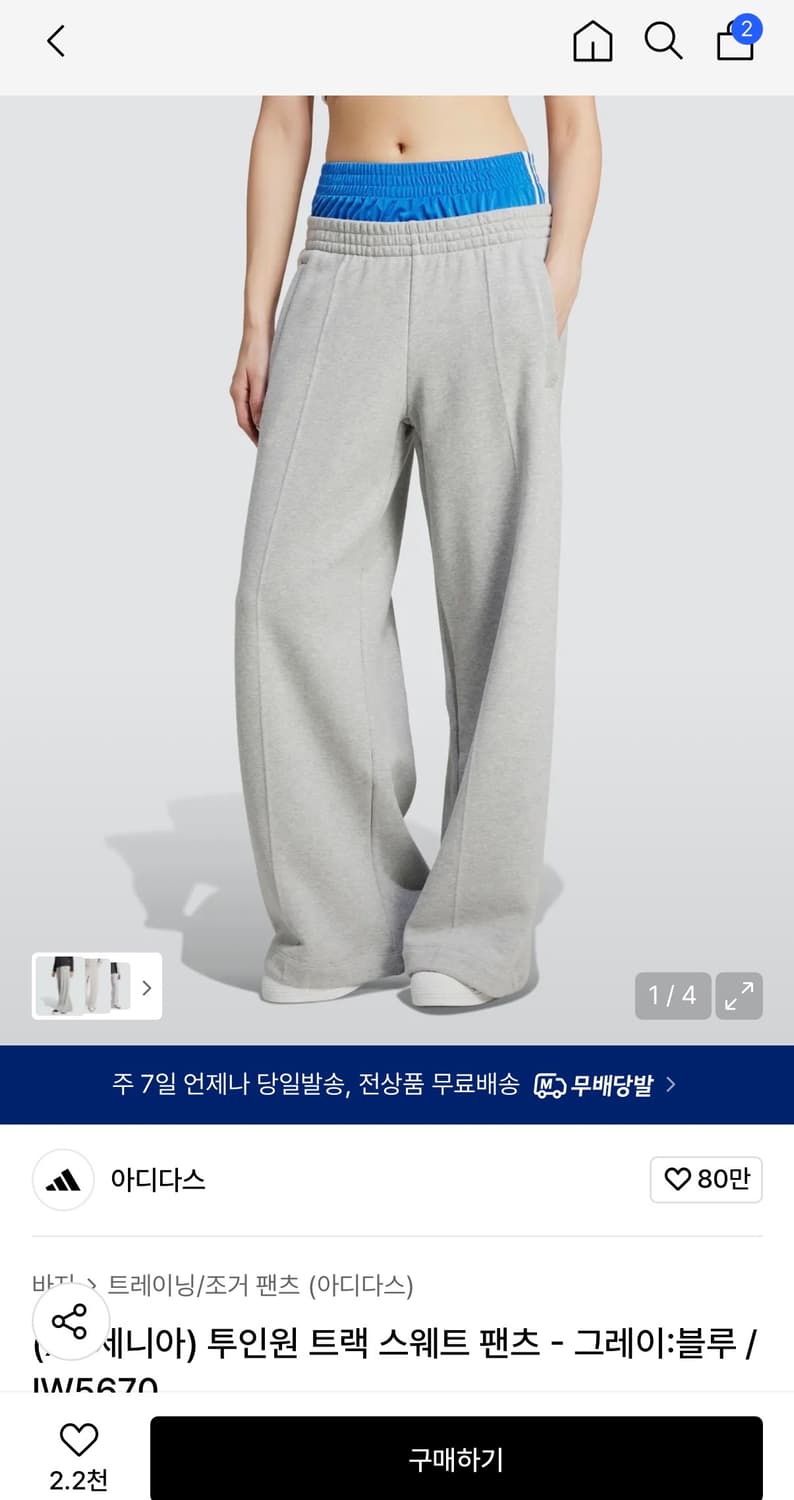The image size is (794, 1500).
Task: Click the delivery truck icon in shipping banner
Action: click(548, 1084)
